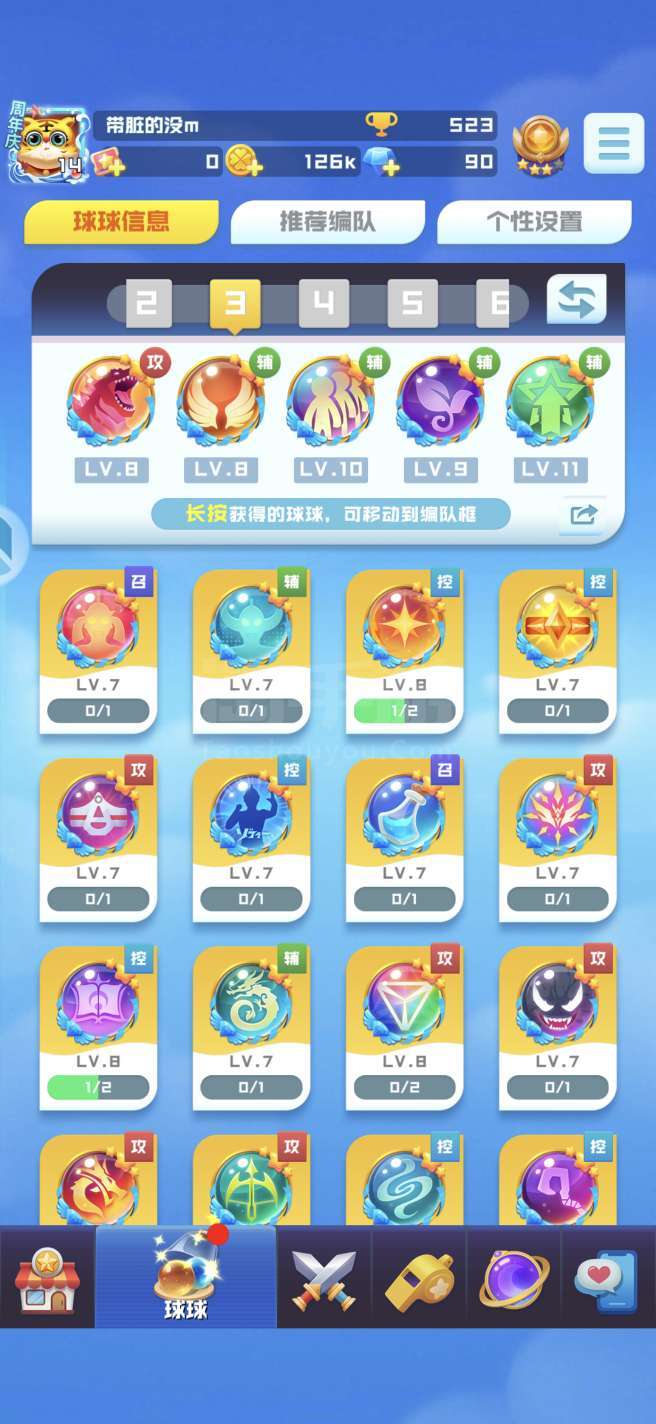Open the purple planet tab

tap(514, 1279)
